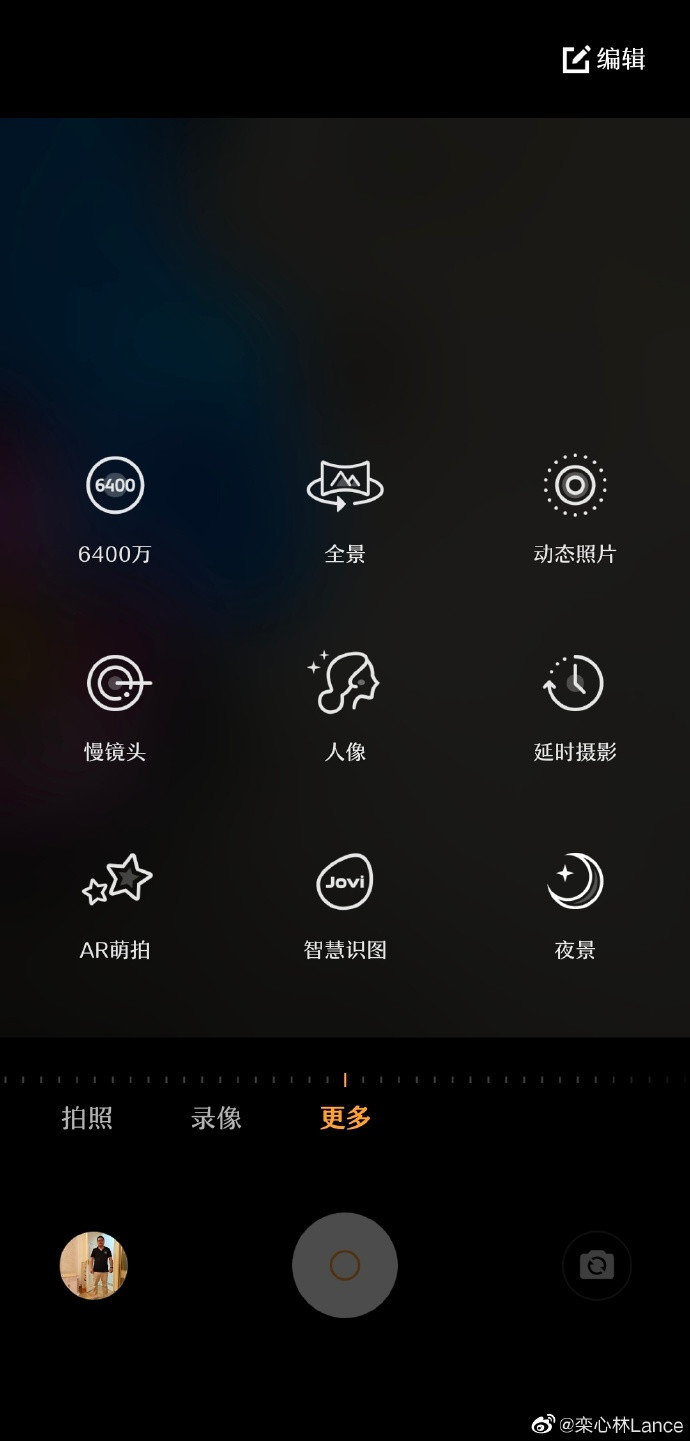This screenshot has width=690, height=1441.
Task: Flip between front and rear camera
Action: pyautogui.click(x=596, y=1265)
